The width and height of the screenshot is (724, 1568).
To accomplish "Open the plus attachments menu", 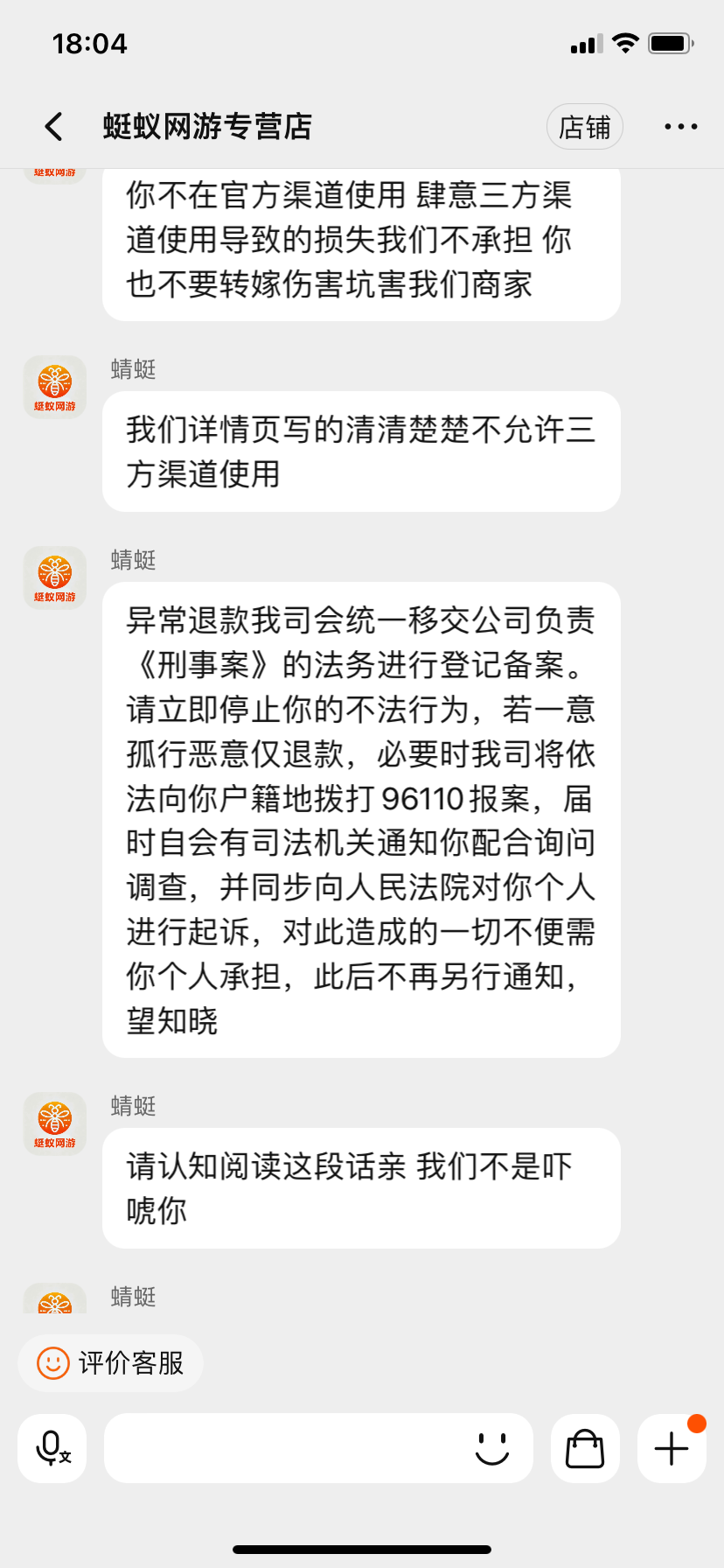I will click(x=672, y=1448).
